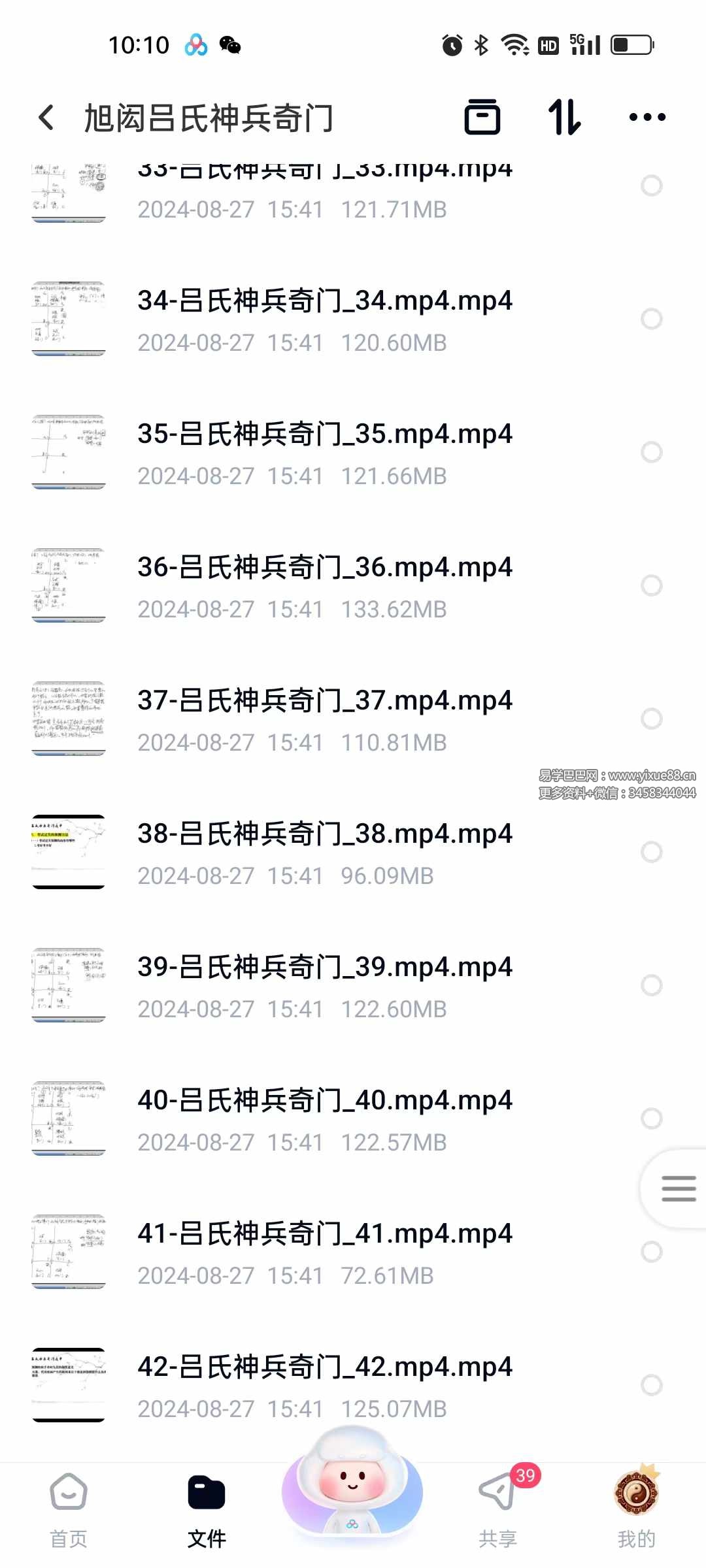Tap the thumbnail of 37-吕氏神兵奇门_37.mp4.mp4
Image resolution: width=706 pixels, height=1568 pixels.
click(x=69, y=719)
